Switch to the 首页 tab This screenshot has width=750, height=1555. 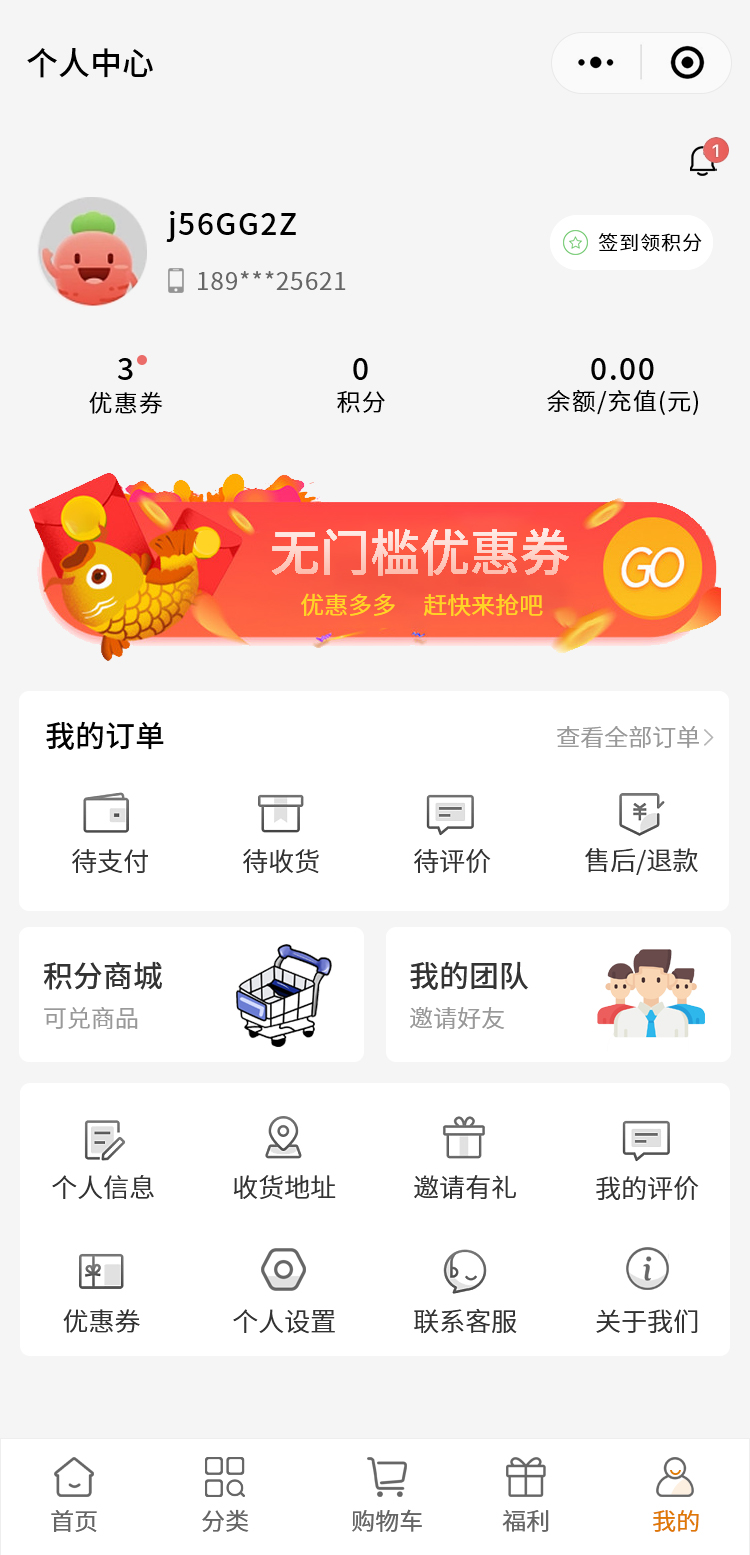click(74, 1495)
